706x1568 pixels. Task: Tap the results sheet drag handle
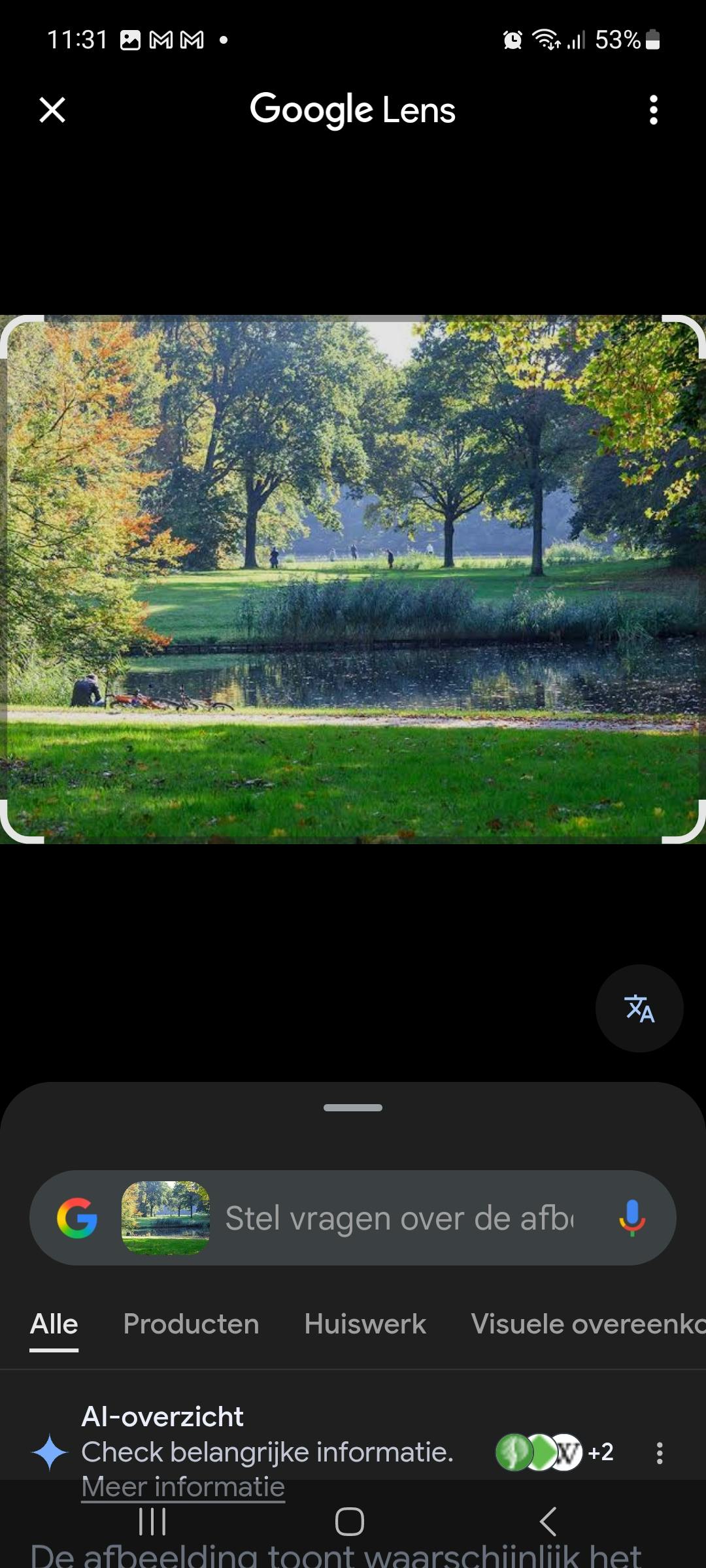[353, 1107]
